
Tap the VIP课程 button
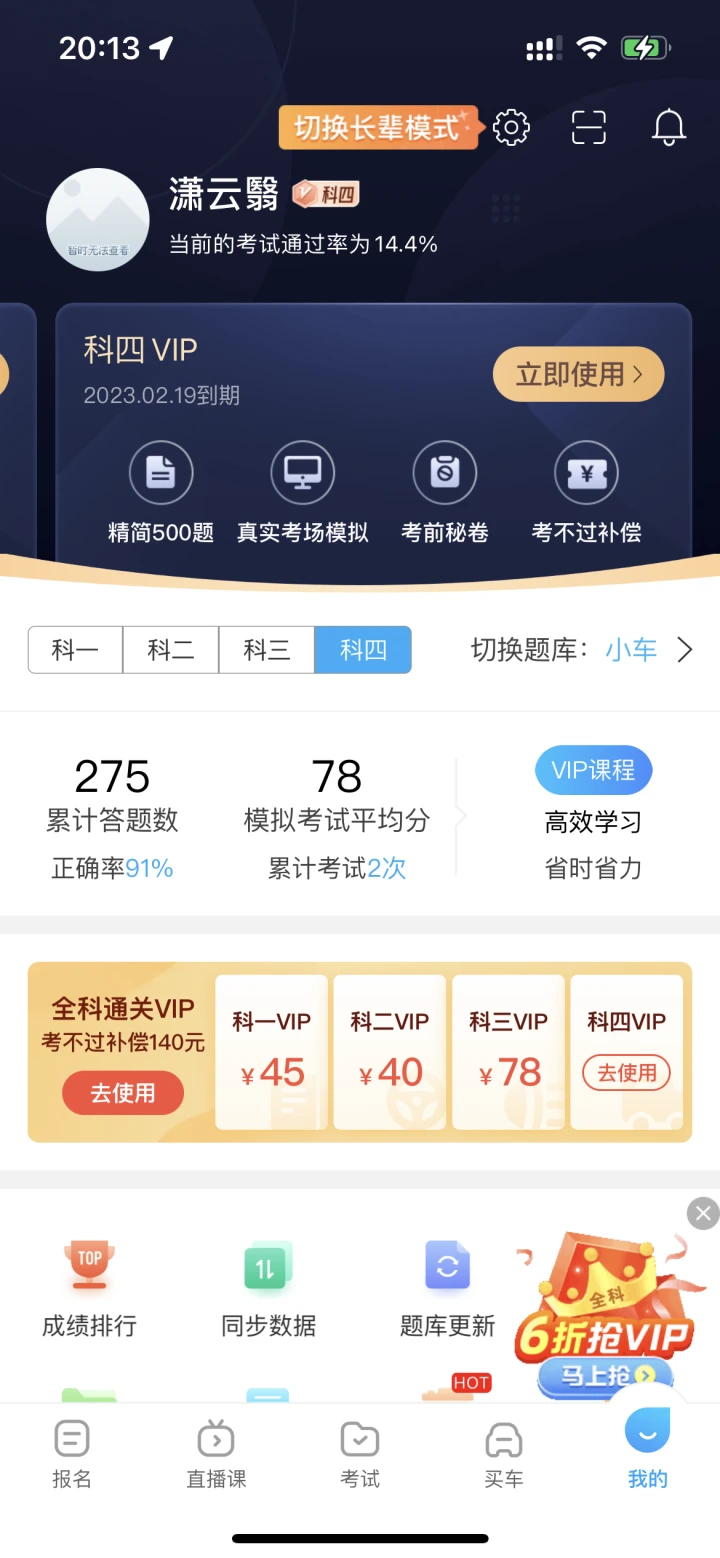point(594,769)
